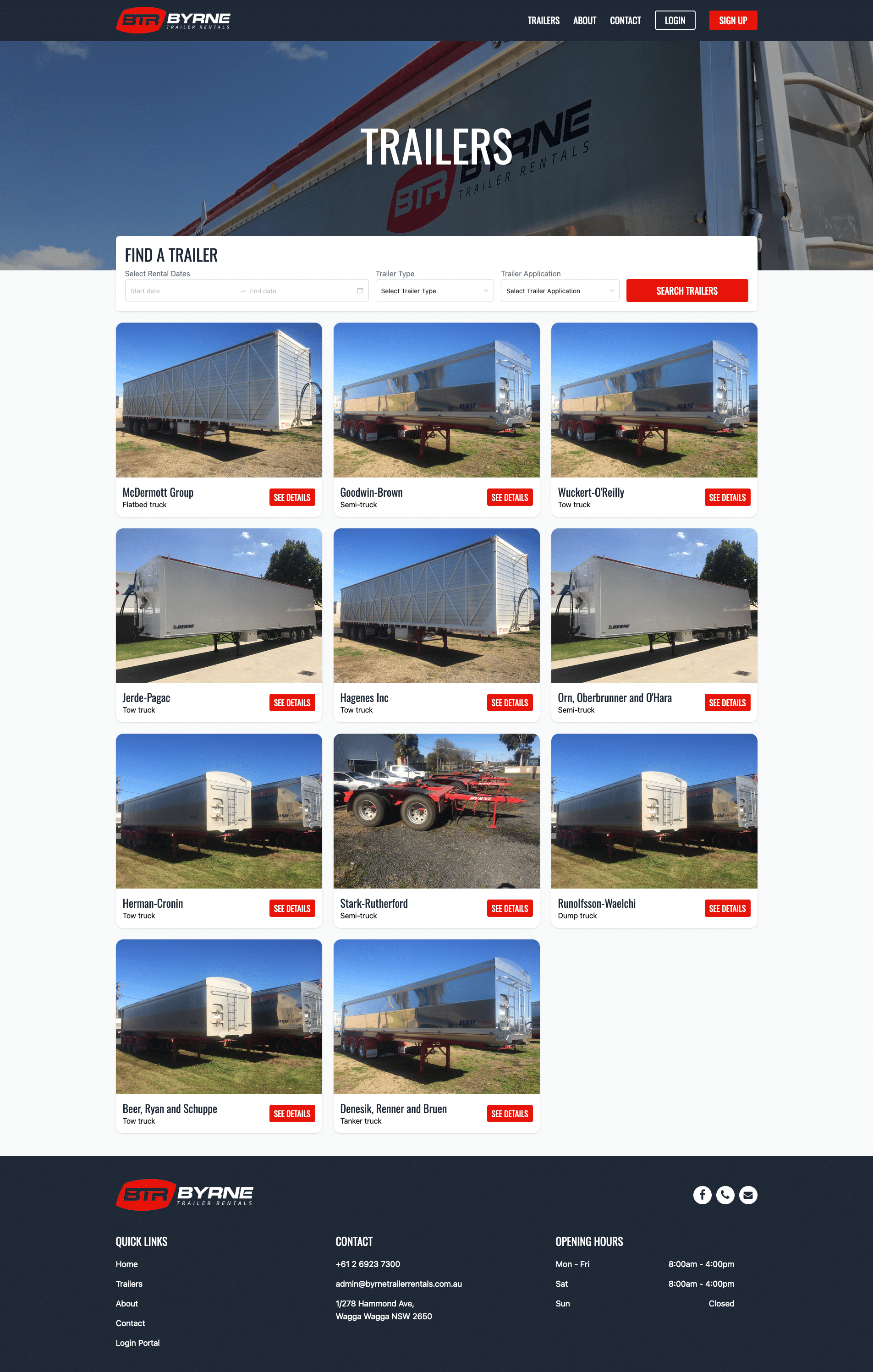Tap the phone icon in footer
Screen dimensions: 873x1372
(x=725, y=1194)
